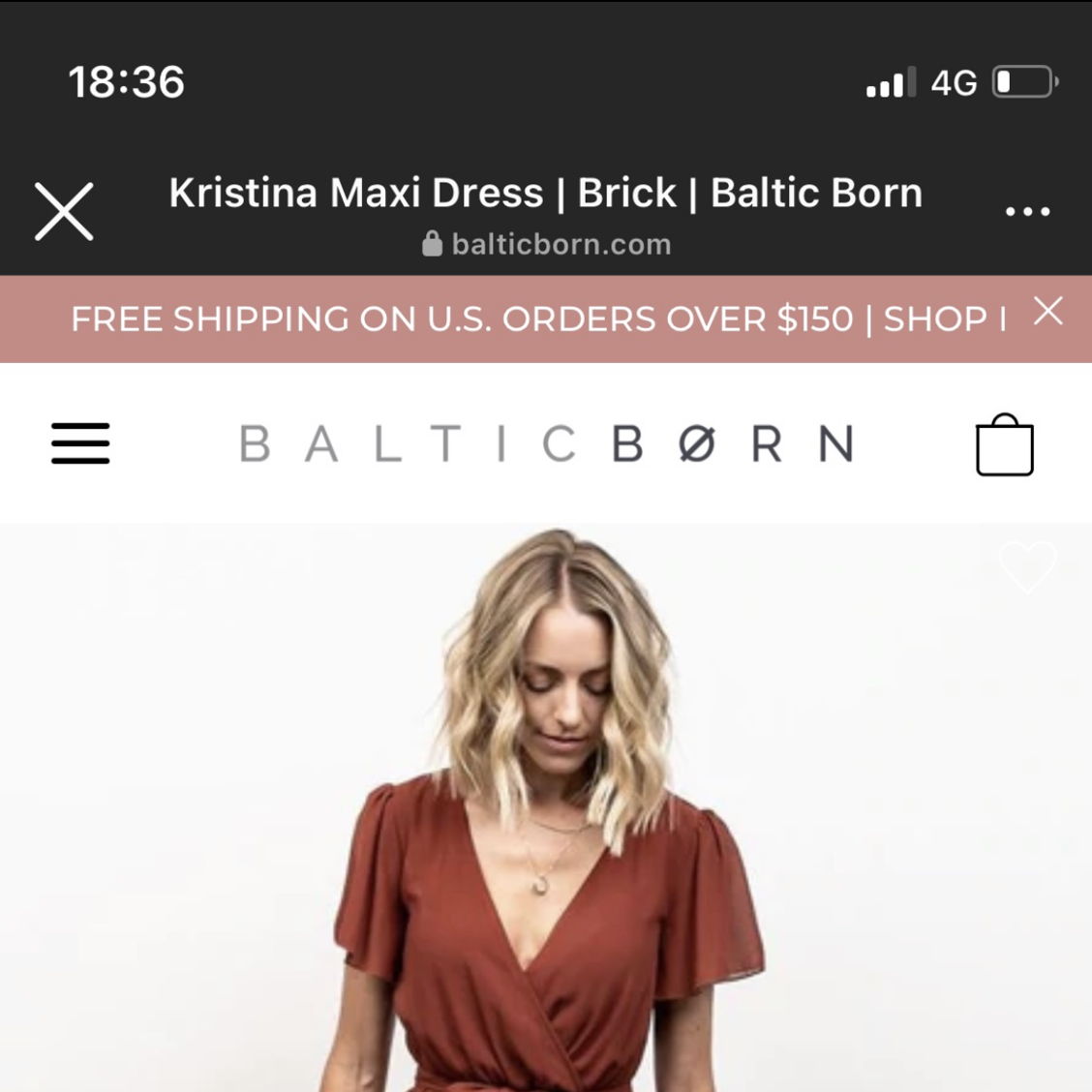Open the browser overflow menu
Screen dimensions: 1092x1092
[x=1027, y=211]
